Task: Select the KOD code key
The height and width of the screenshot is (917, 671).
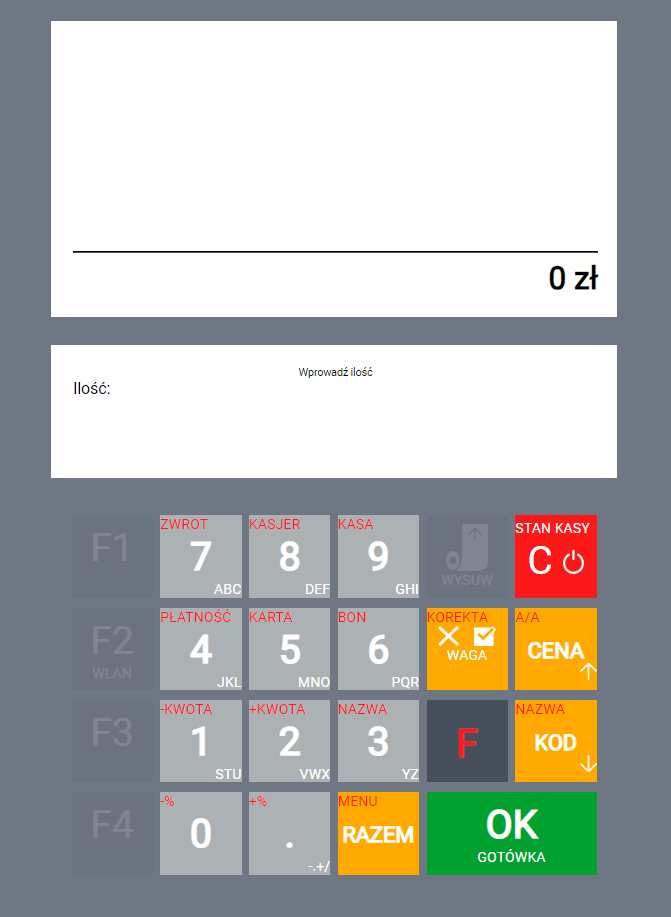Action: pos(555,741)
